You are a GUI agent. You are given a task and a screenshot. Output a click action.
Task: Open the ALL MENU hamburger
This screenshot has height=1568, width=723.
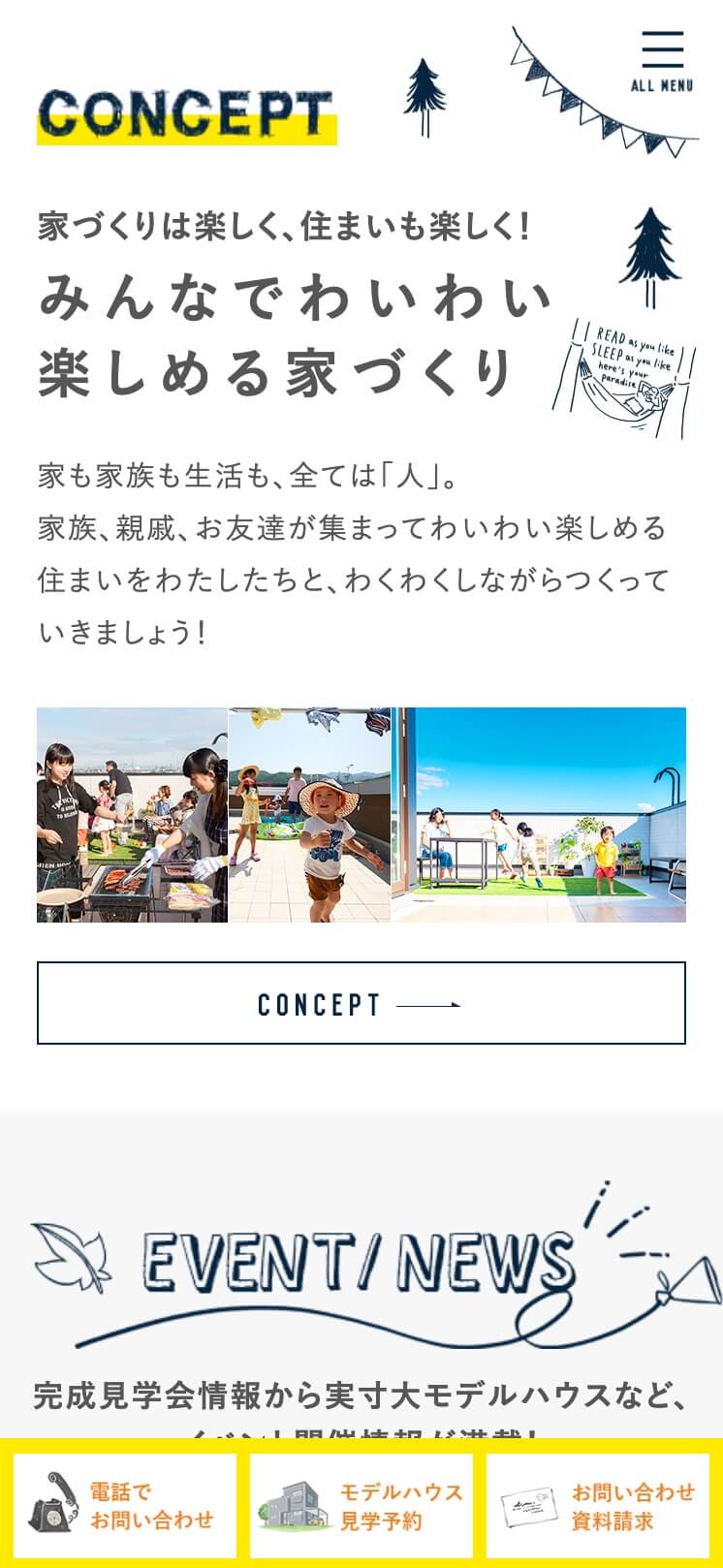point(662,60)
